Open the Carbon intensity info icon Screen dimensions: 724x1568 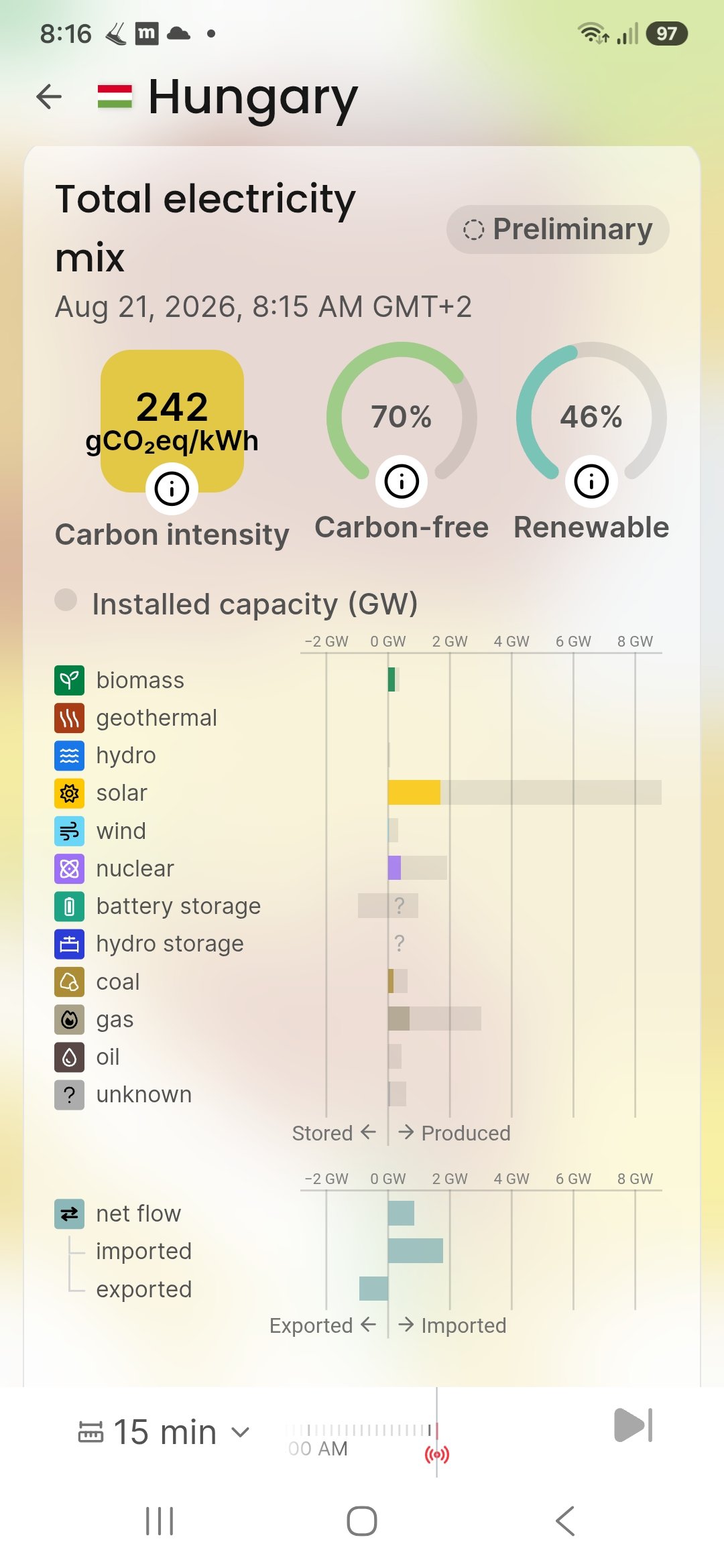(172, 488)
